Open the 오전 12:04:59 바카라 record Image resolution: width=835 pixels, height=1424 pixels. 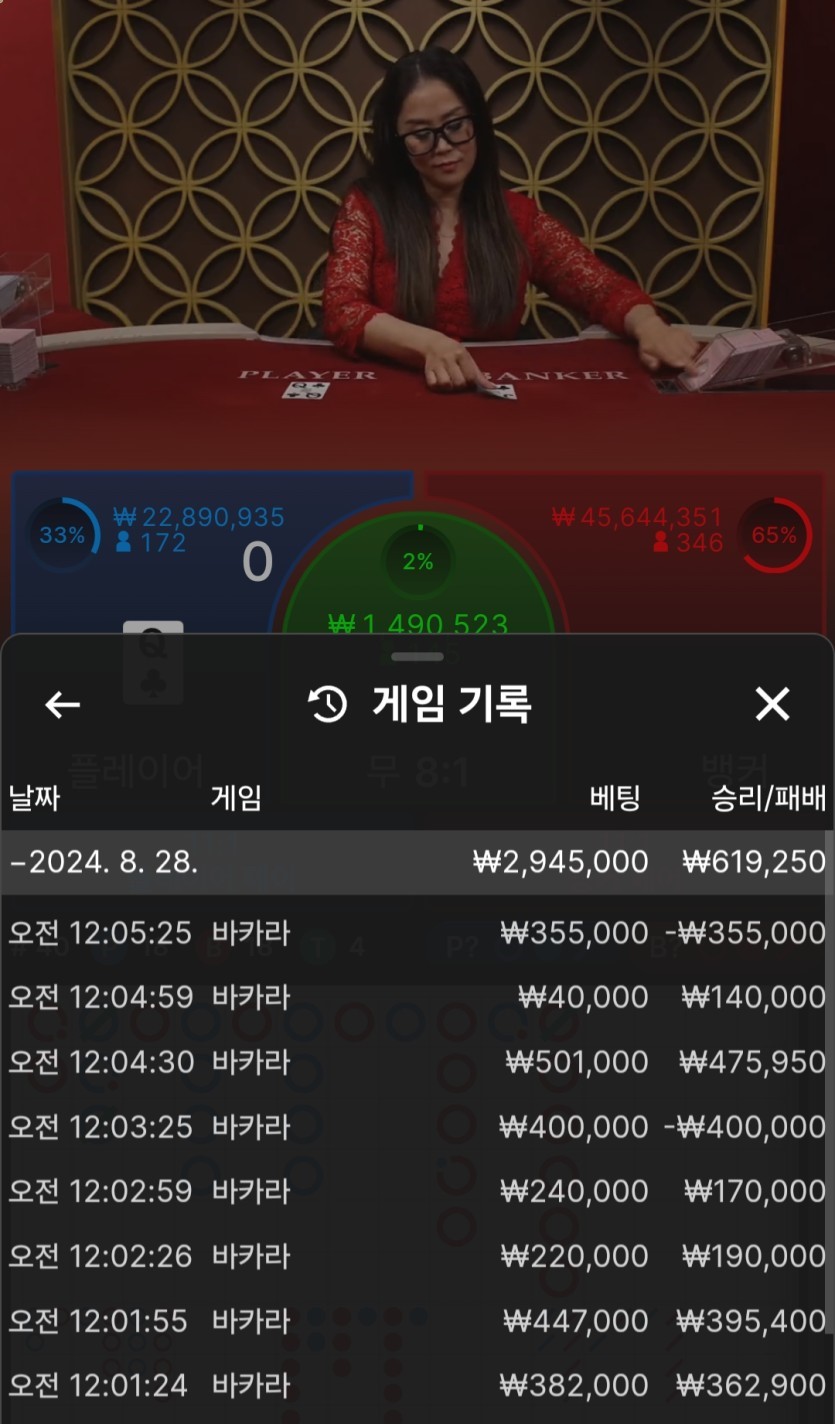click(417, 997)
